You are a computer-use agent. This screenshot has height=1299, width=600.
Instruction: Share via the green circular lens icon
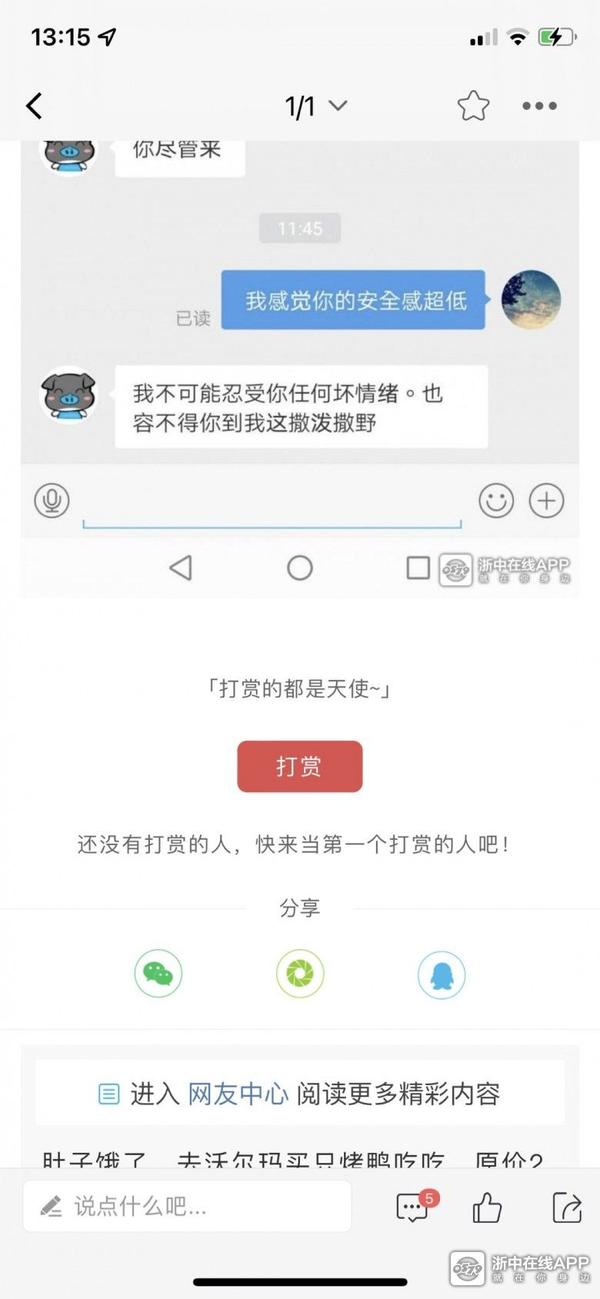300,974
